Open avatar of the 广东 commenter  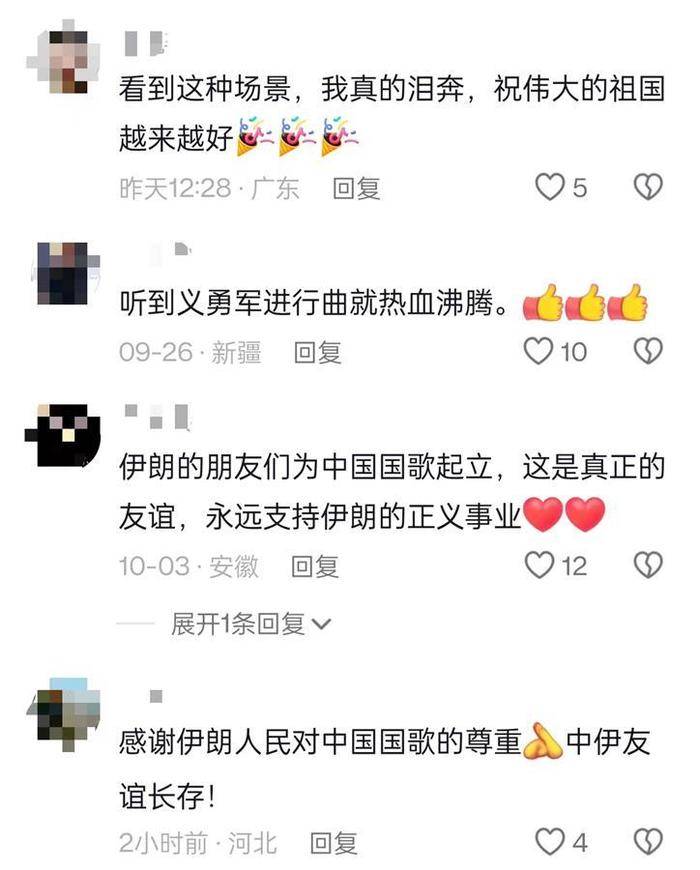pos(69,63)
